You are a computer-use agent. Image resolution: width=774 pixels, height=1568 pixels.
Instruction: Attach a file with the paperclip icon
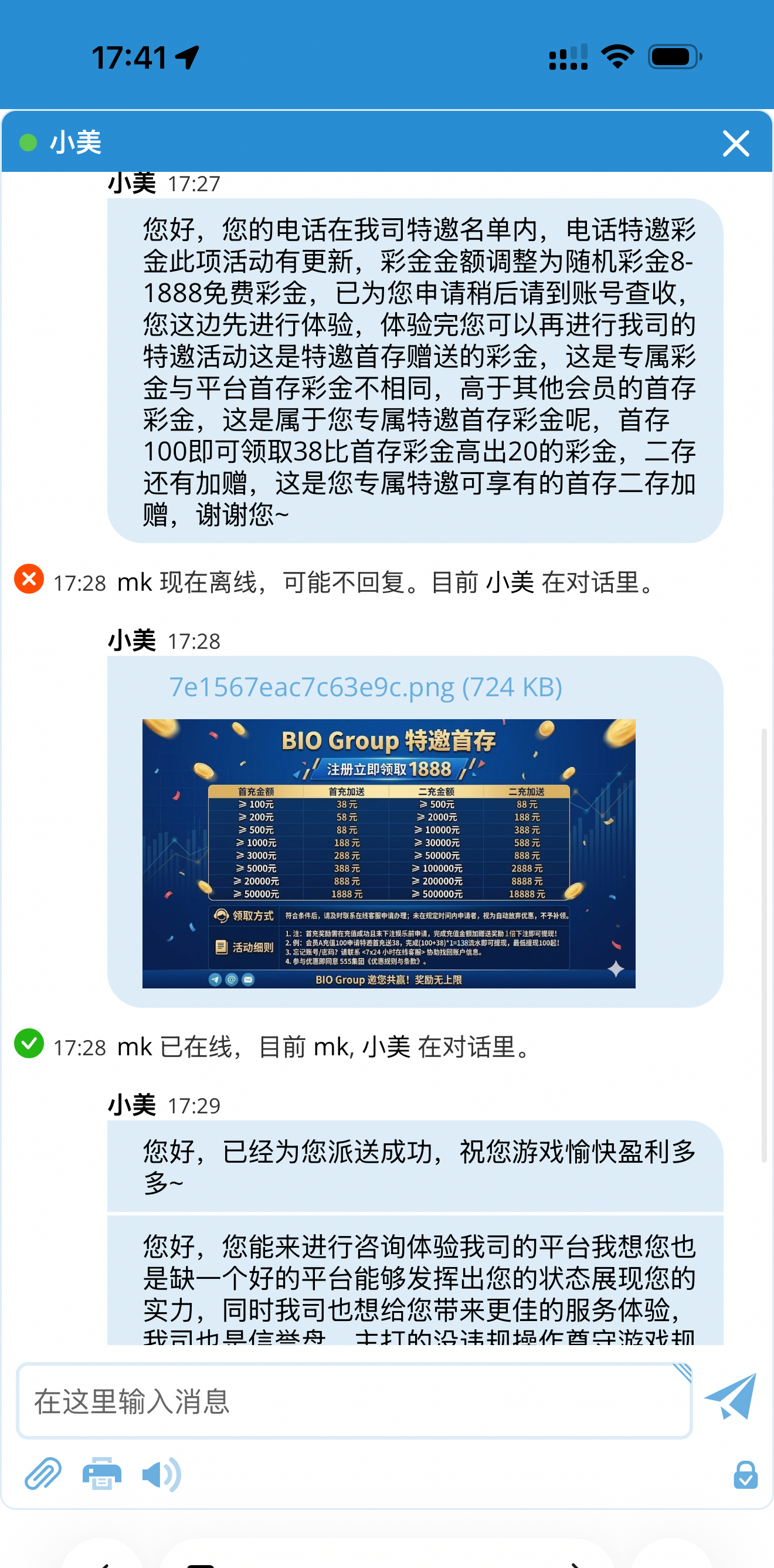pyautogui.click(x=43, y=1474)
